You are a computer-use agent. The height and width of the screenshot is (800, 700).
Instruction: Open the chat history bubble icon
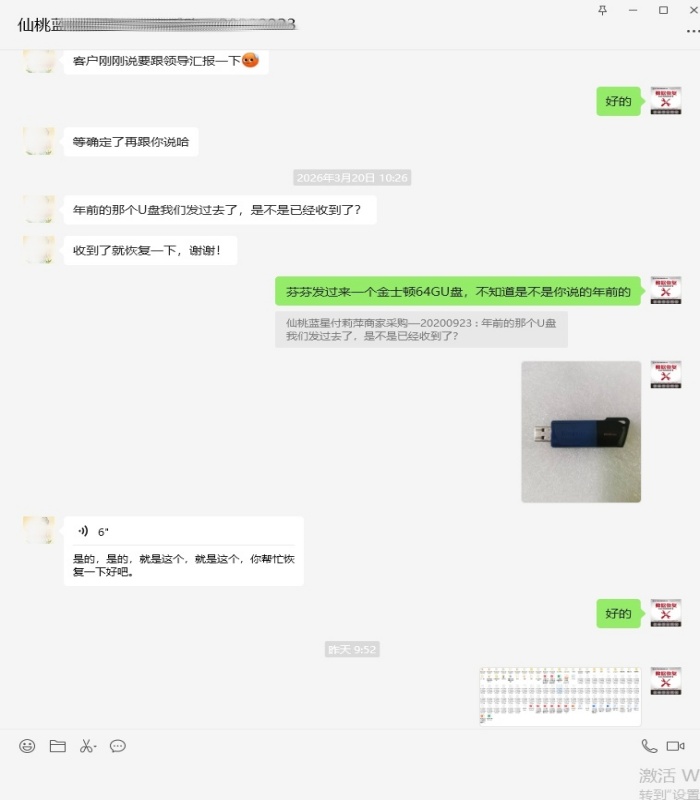coord(117,746)
